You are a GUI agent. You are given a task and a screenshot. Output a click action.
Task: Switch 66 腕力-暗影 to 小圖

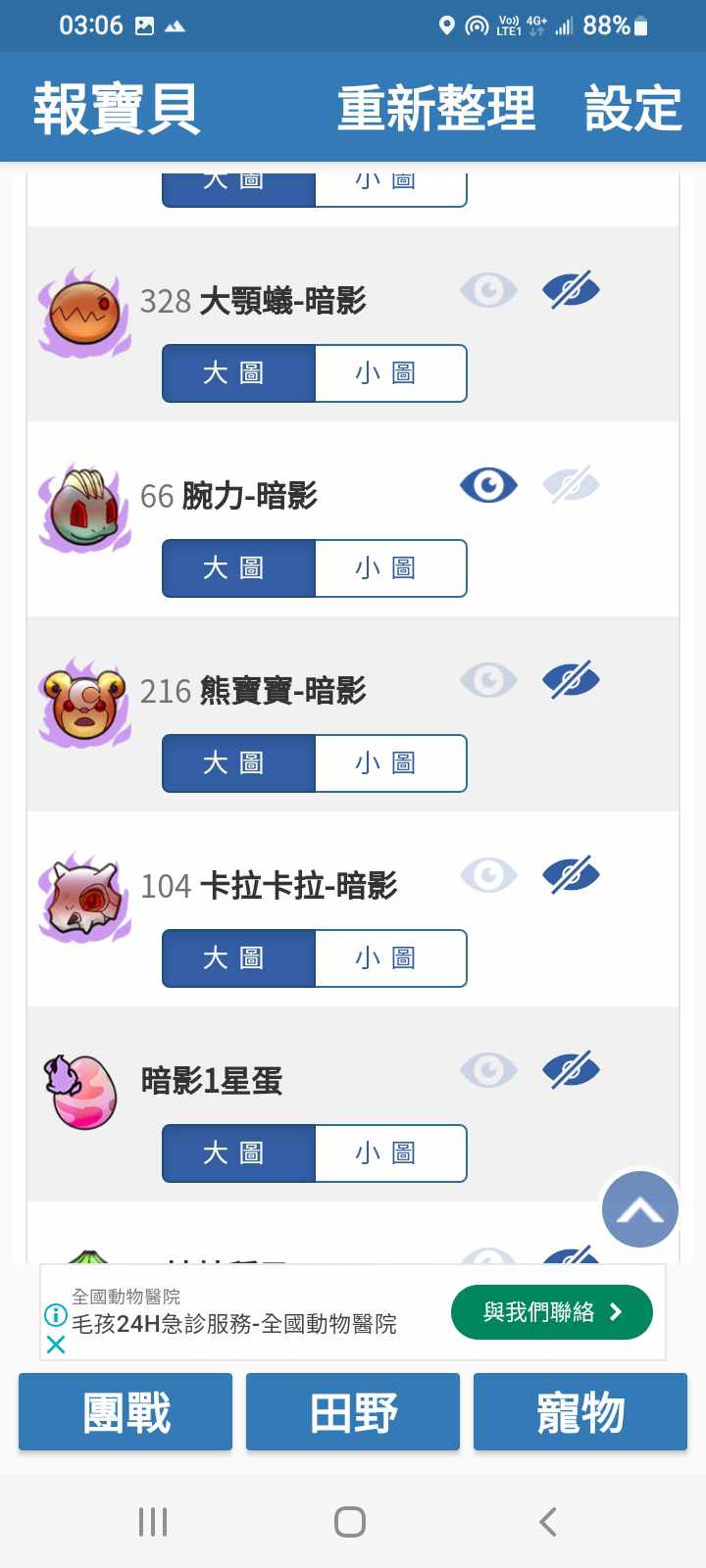pyautogui.click(x=390, y=568)
